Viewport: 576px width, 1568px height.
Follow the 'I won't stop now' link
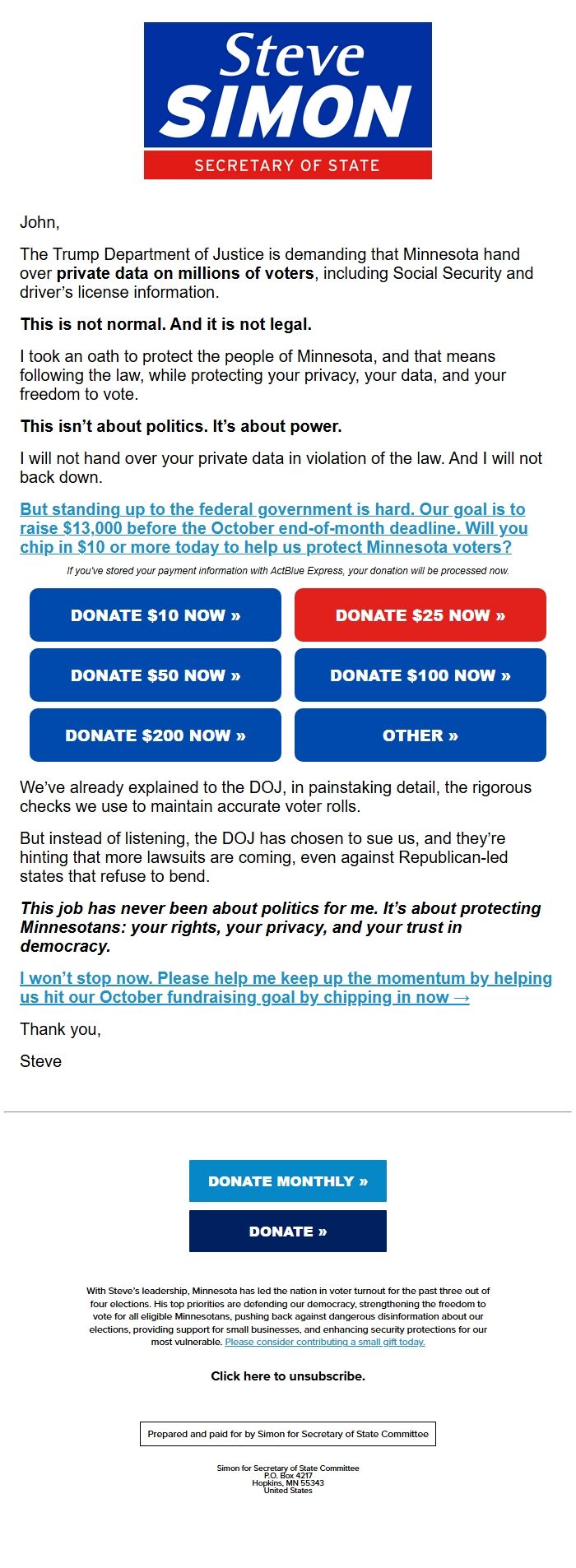tap(286, 987)
